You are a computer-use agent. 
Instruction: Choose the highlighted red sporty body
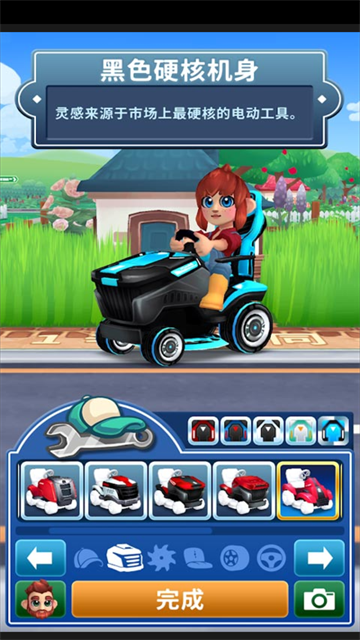pos(308,491)
